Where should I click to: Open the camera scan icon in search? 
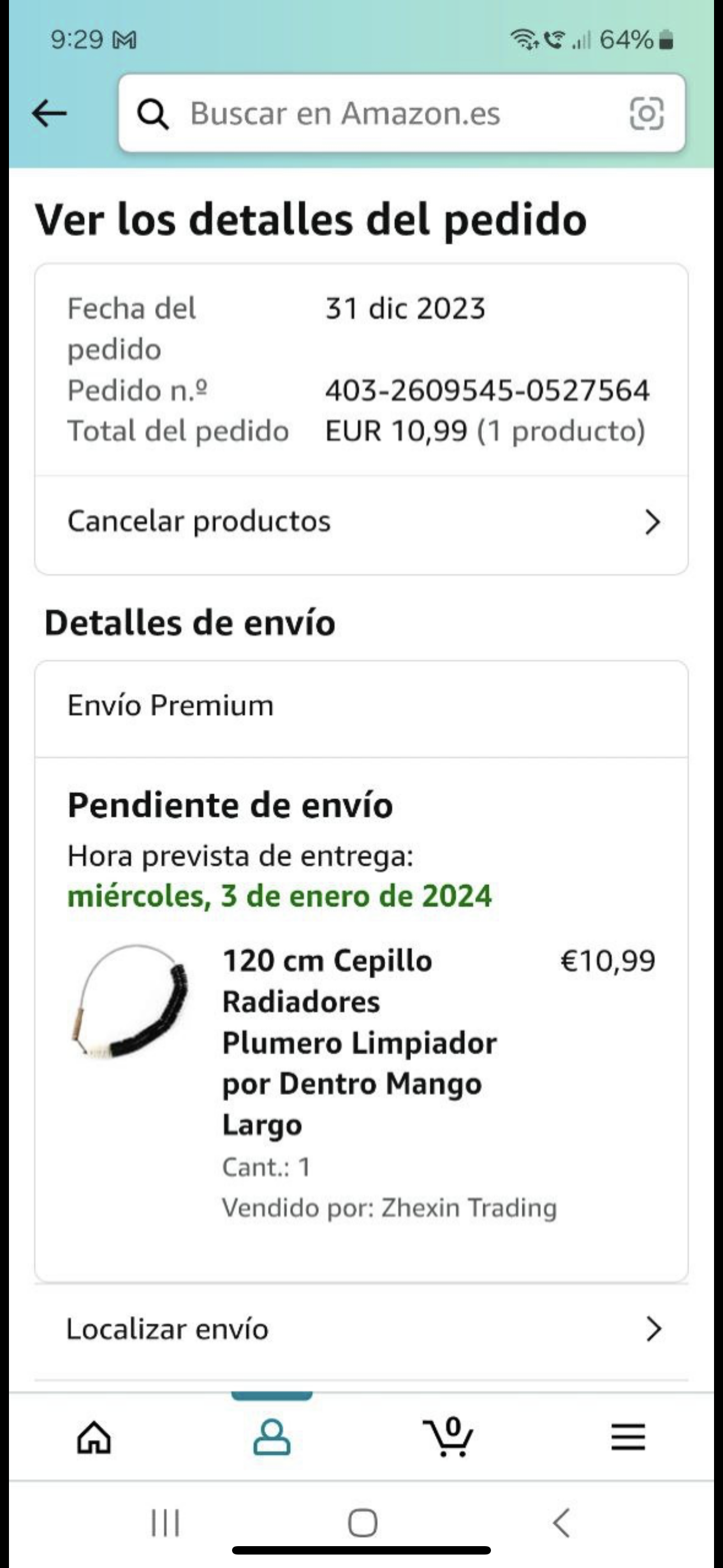click(646, 113)
